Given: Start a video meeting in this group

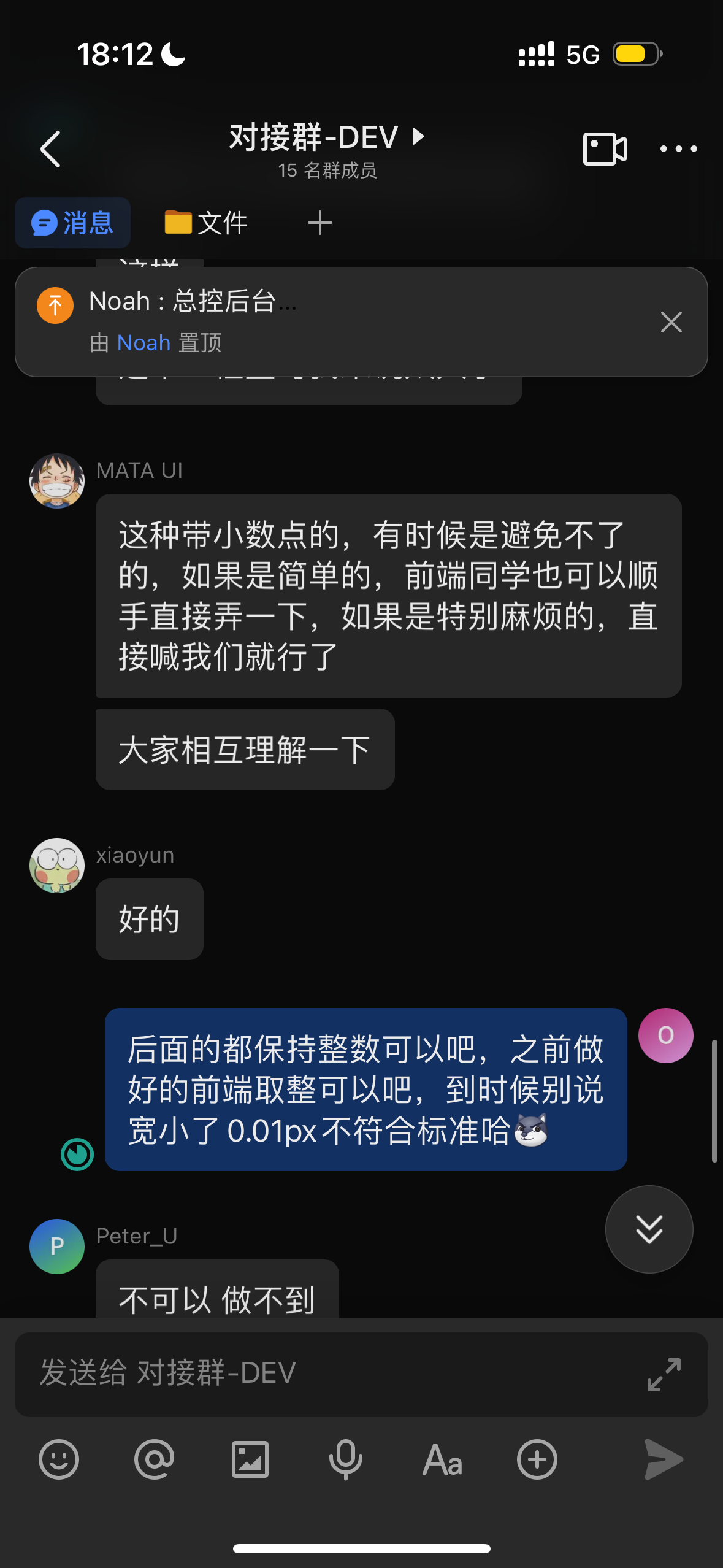Looking at the screenshot, I should (604, 148).
